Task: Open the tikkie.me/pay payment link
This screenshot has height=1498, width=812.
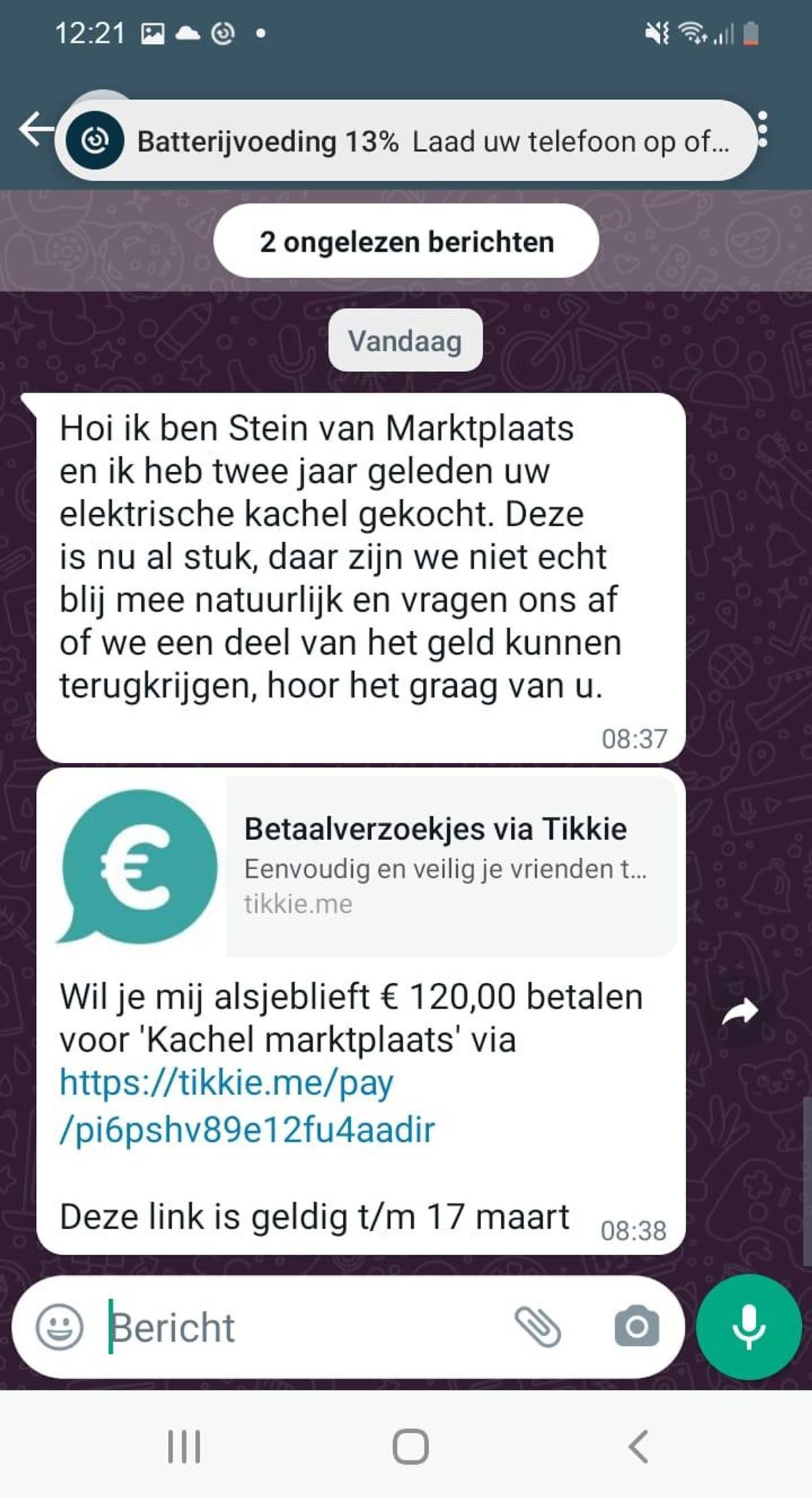Action: 248,1105
